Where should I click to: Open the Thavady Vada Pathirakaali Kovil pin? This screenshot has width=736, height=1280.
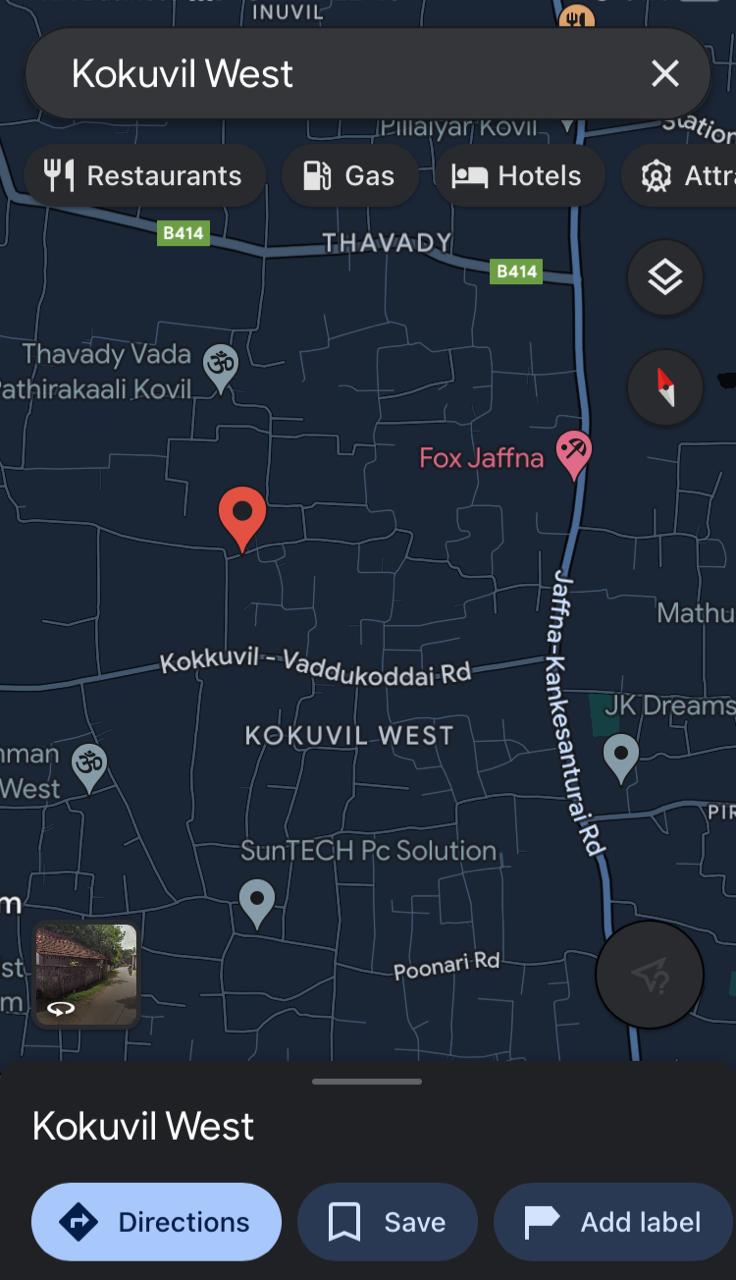click(x=220, y=369)
